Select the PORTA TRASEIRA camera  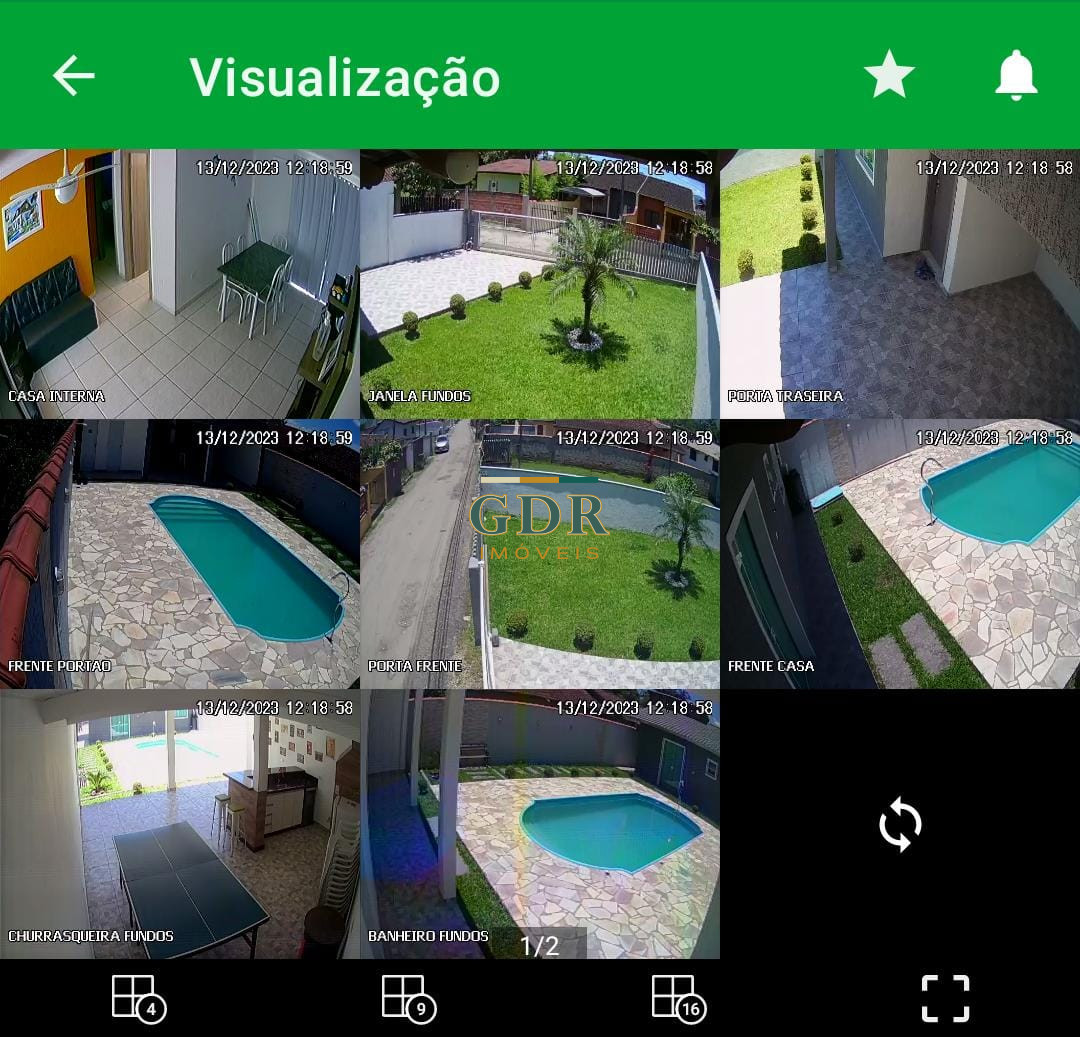pos(899,283)
